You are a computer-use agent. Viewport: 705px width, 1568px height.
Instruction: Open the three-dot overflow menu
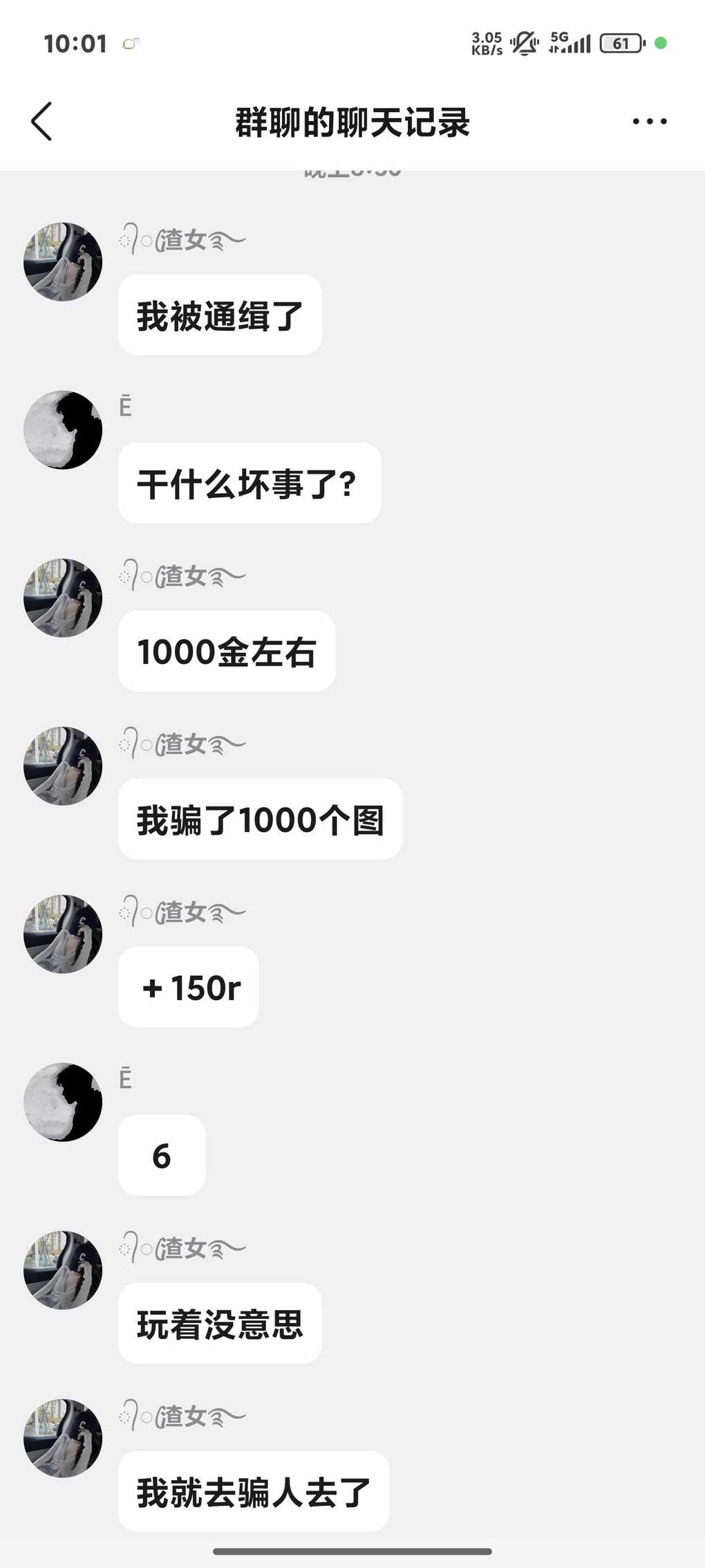click(650, 122)
